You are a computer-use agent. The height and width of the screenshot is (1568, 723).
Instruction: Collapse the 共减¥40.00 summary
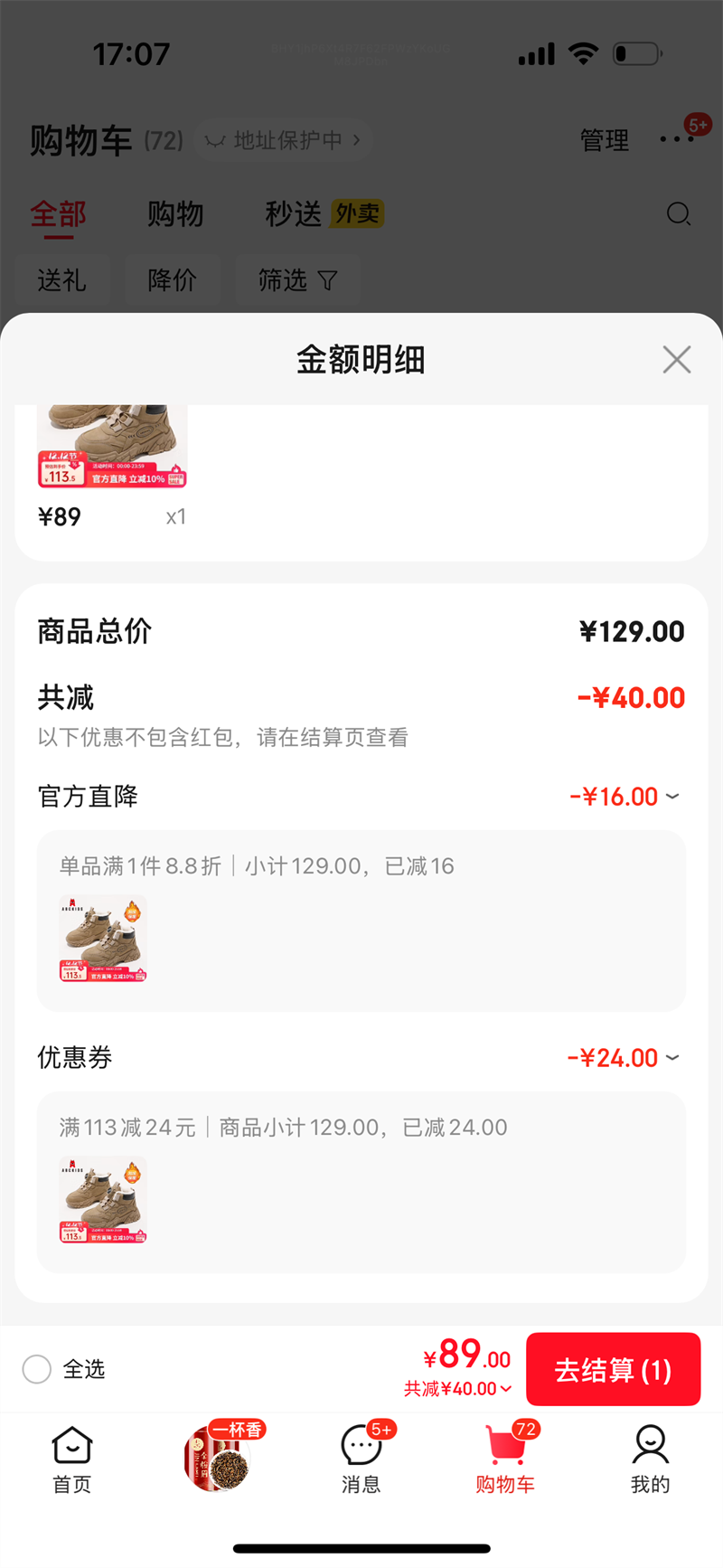click(x=458, y=1389)
